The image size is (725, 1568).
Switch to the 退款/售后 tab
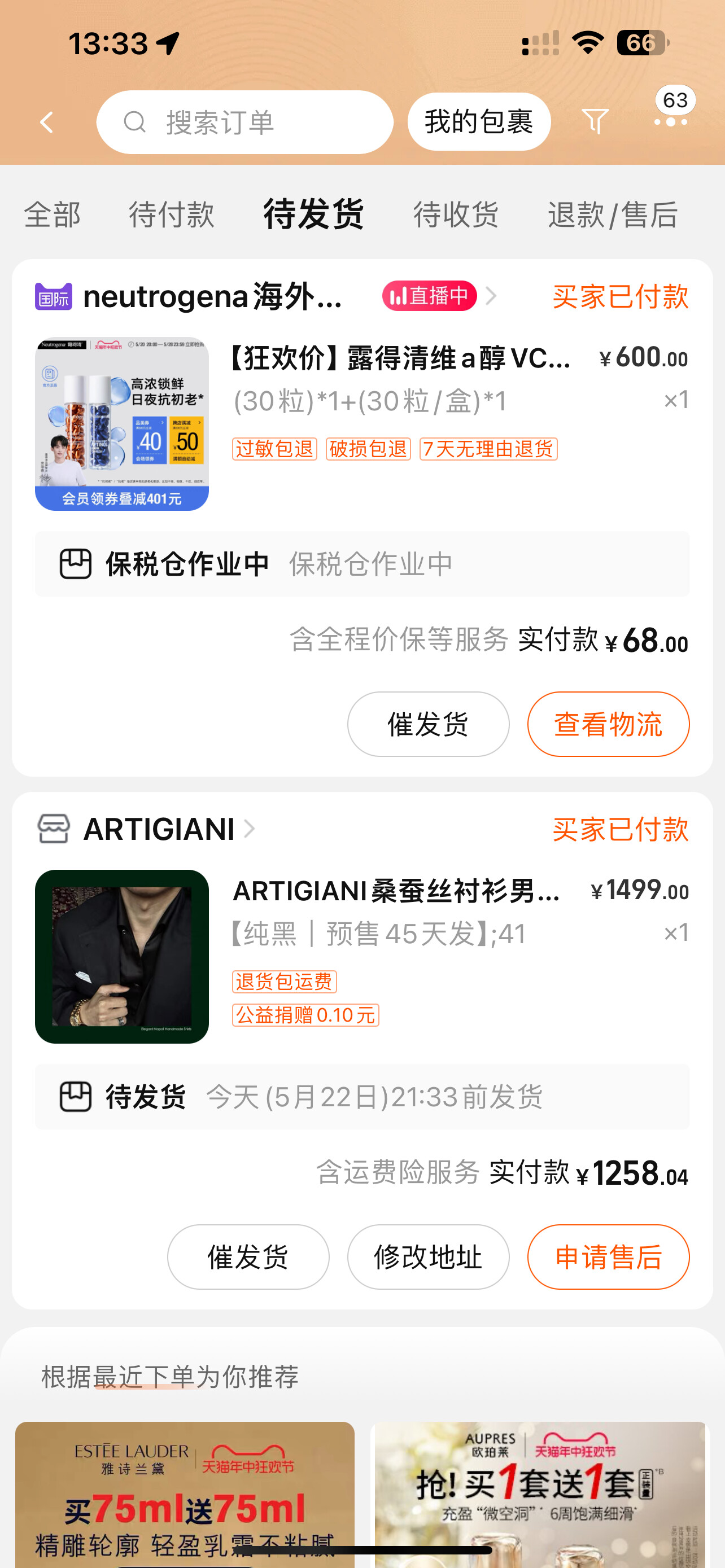click(613, 214)
